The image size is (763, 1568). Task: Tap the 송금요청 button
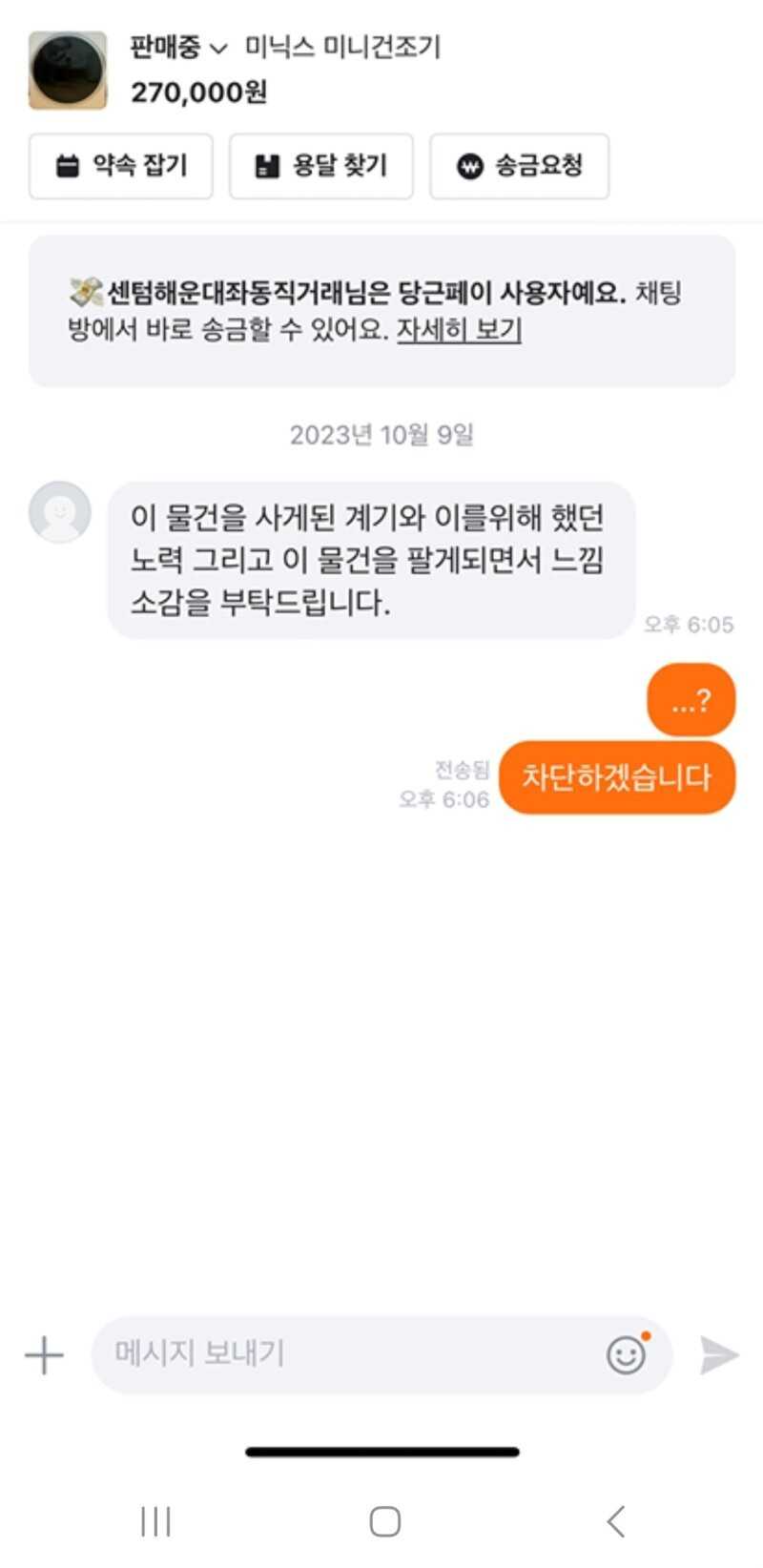519,166
